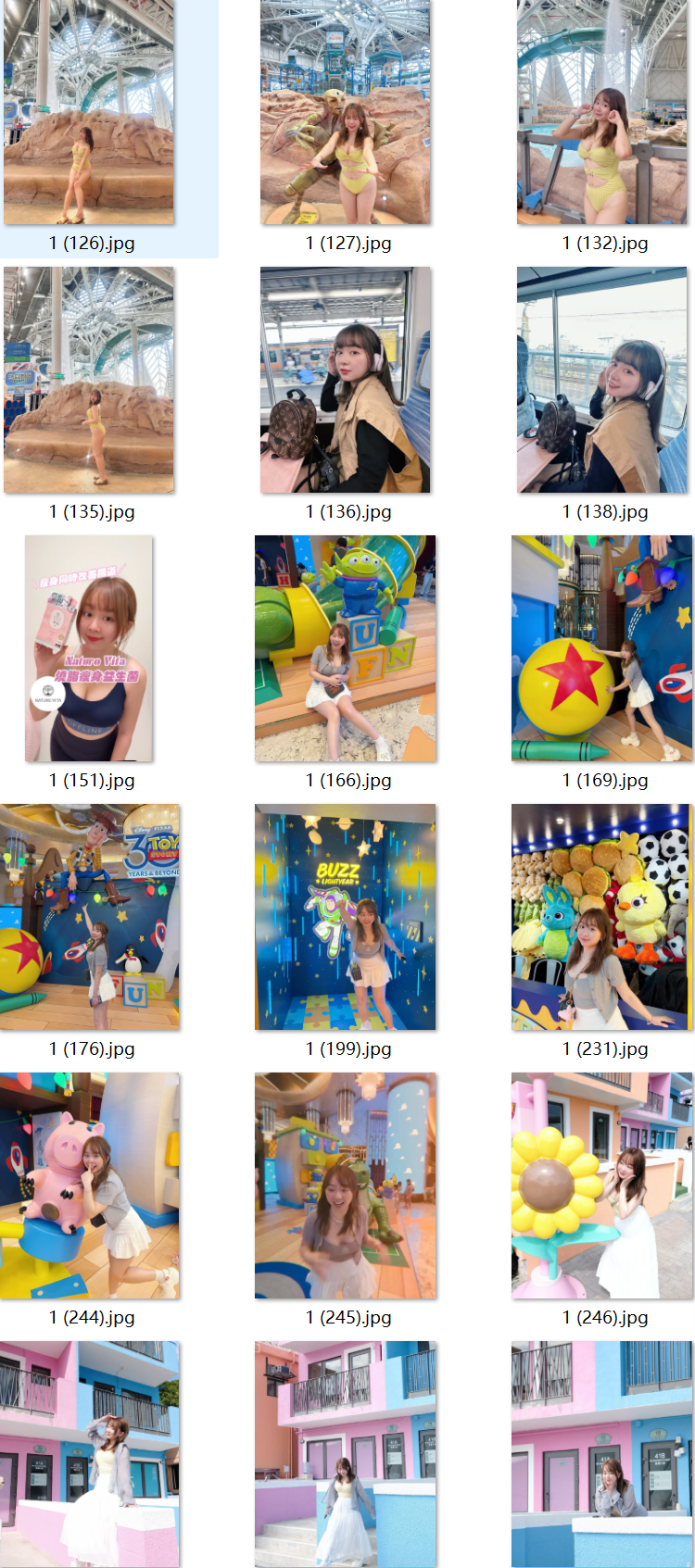Open image 1 (151).jpg
Screen dimensions: 695x1568
(89, 648)
